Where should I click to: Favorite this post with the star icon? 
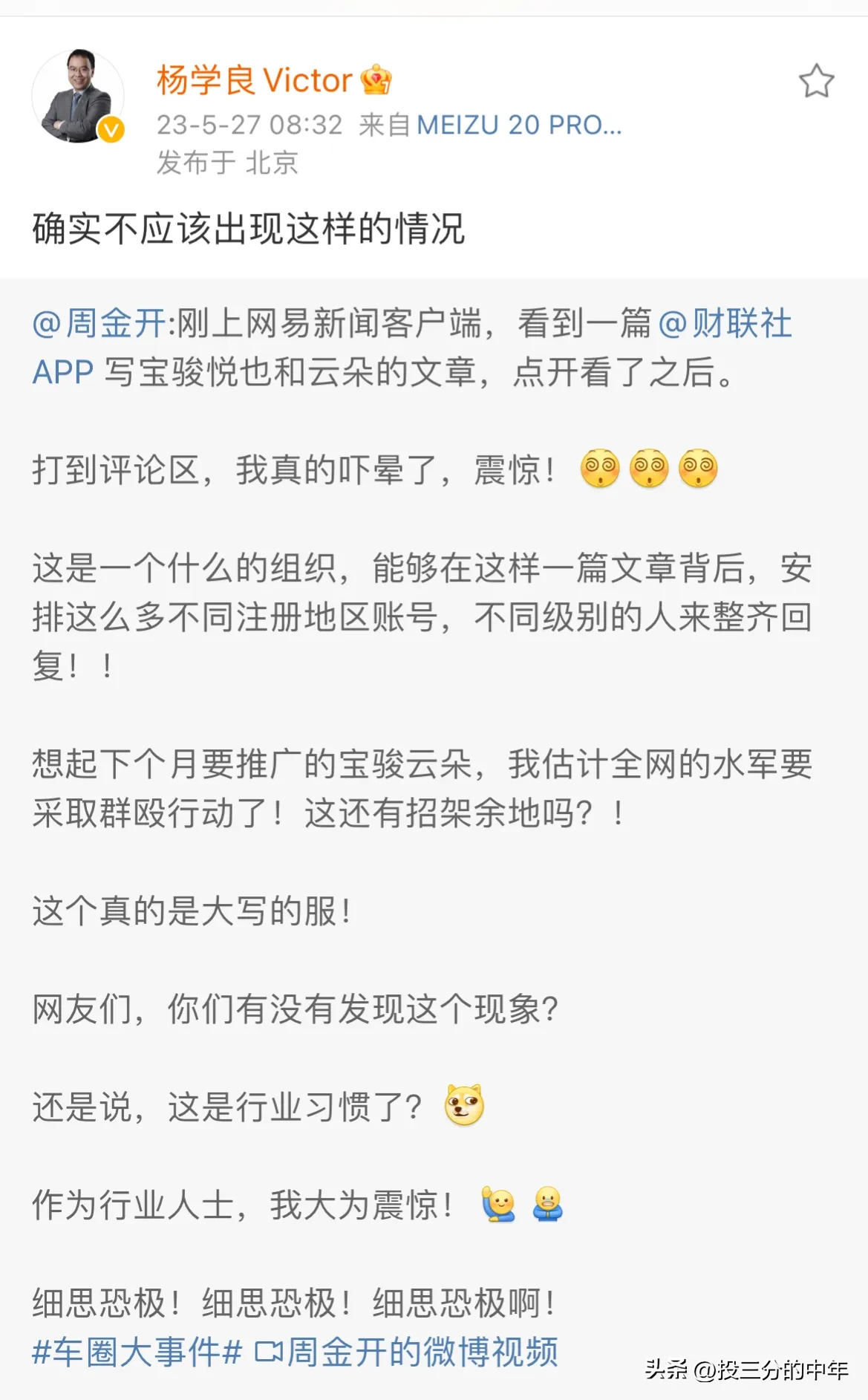816,81
